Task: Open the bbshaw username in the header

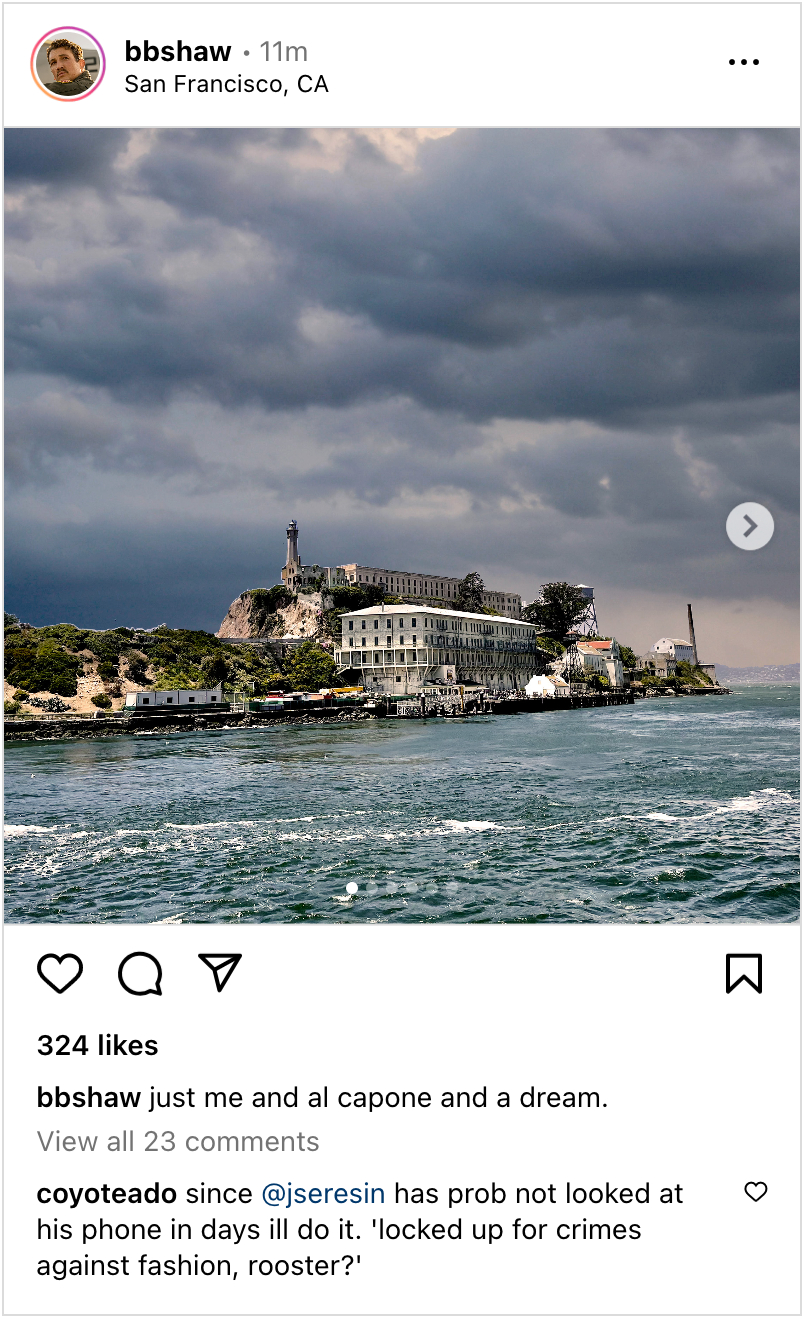Action: click(x=178, y=51)
